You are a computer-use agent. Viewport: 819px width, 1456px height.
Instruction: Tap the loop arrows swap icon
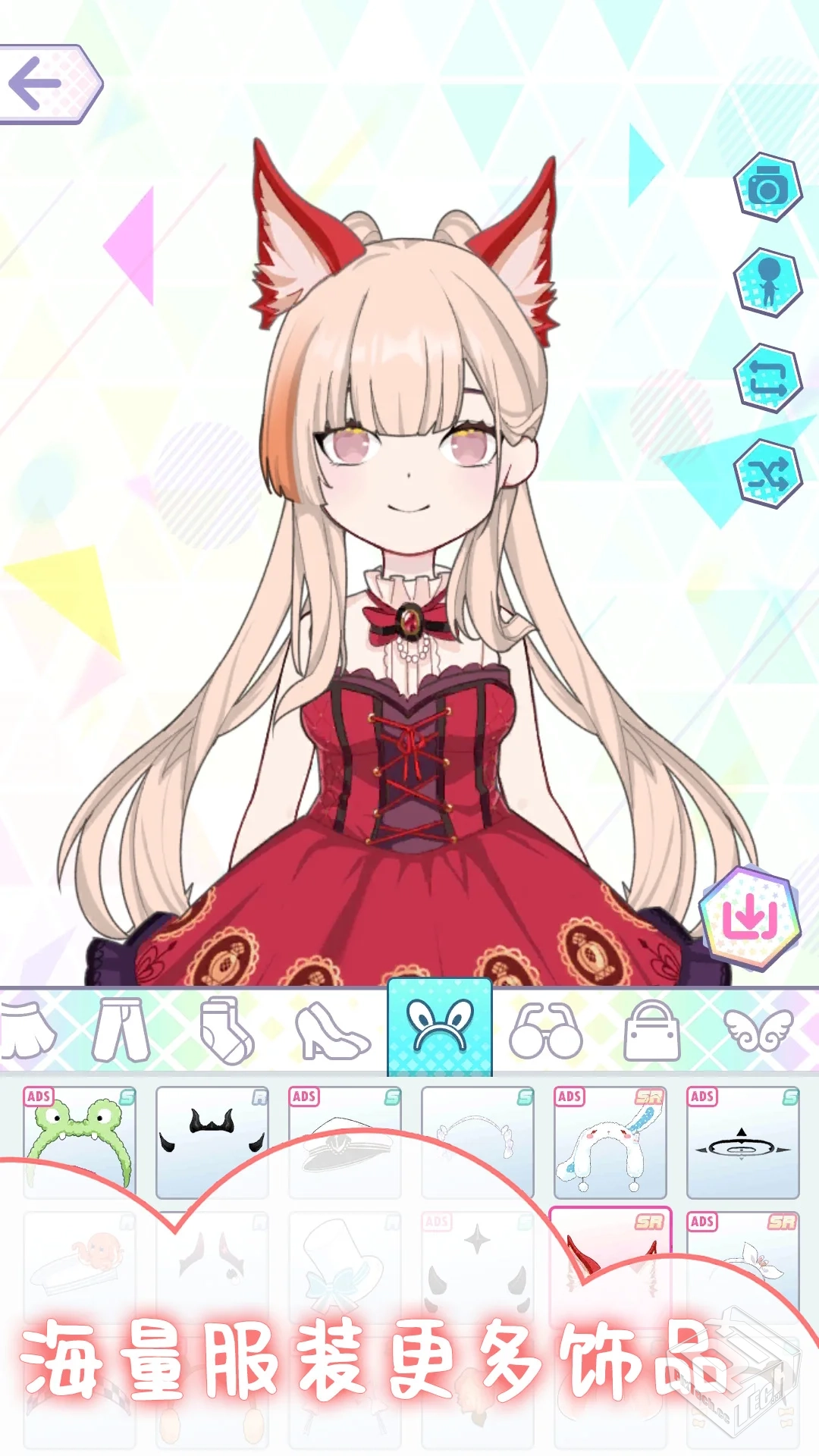pos(767,378)
